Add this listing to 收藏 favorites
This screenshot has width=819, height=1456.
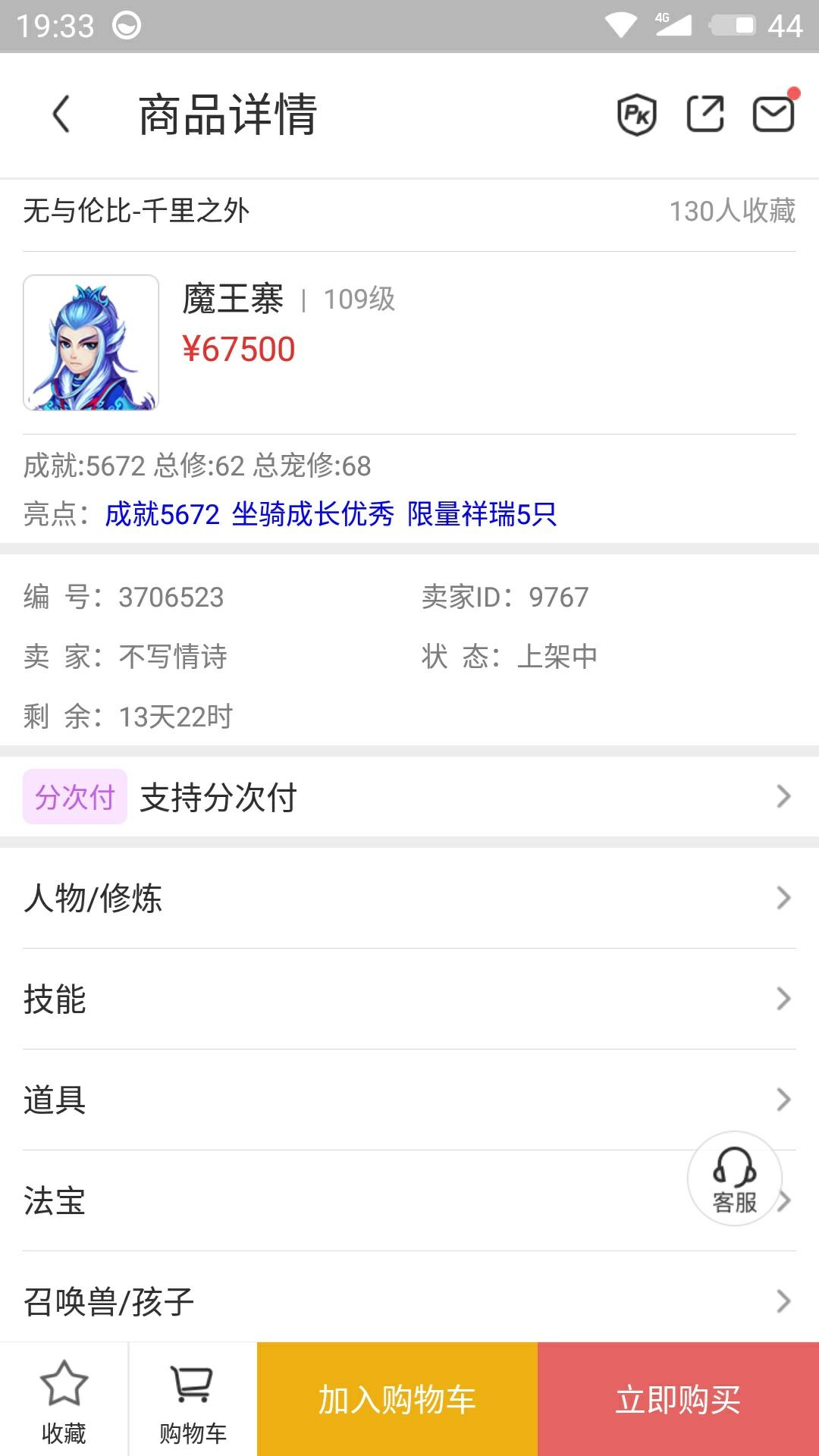coord(64,1400)
